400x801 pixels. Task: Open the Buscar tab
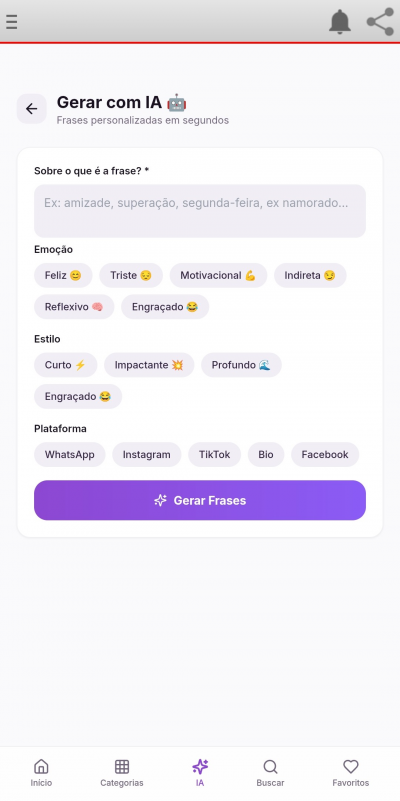pos(270,773)
